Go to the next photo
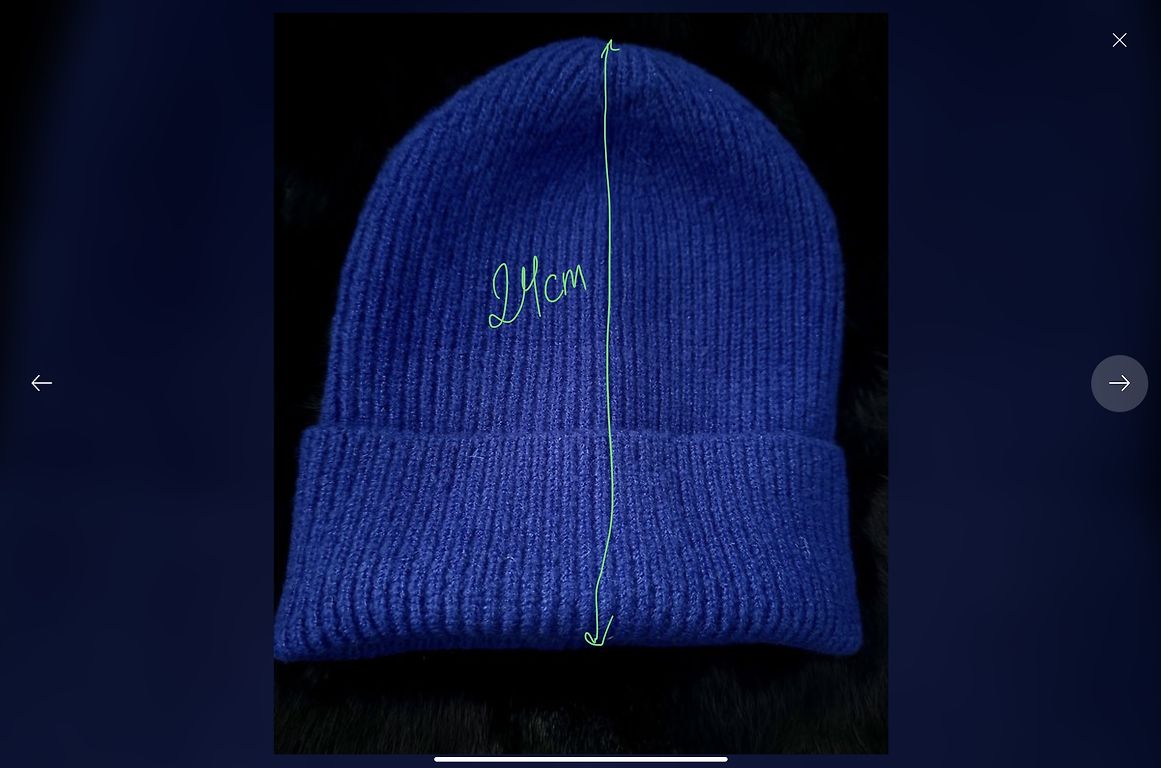This screenshot has height=768, width=1161. [x=1119, y=383]
